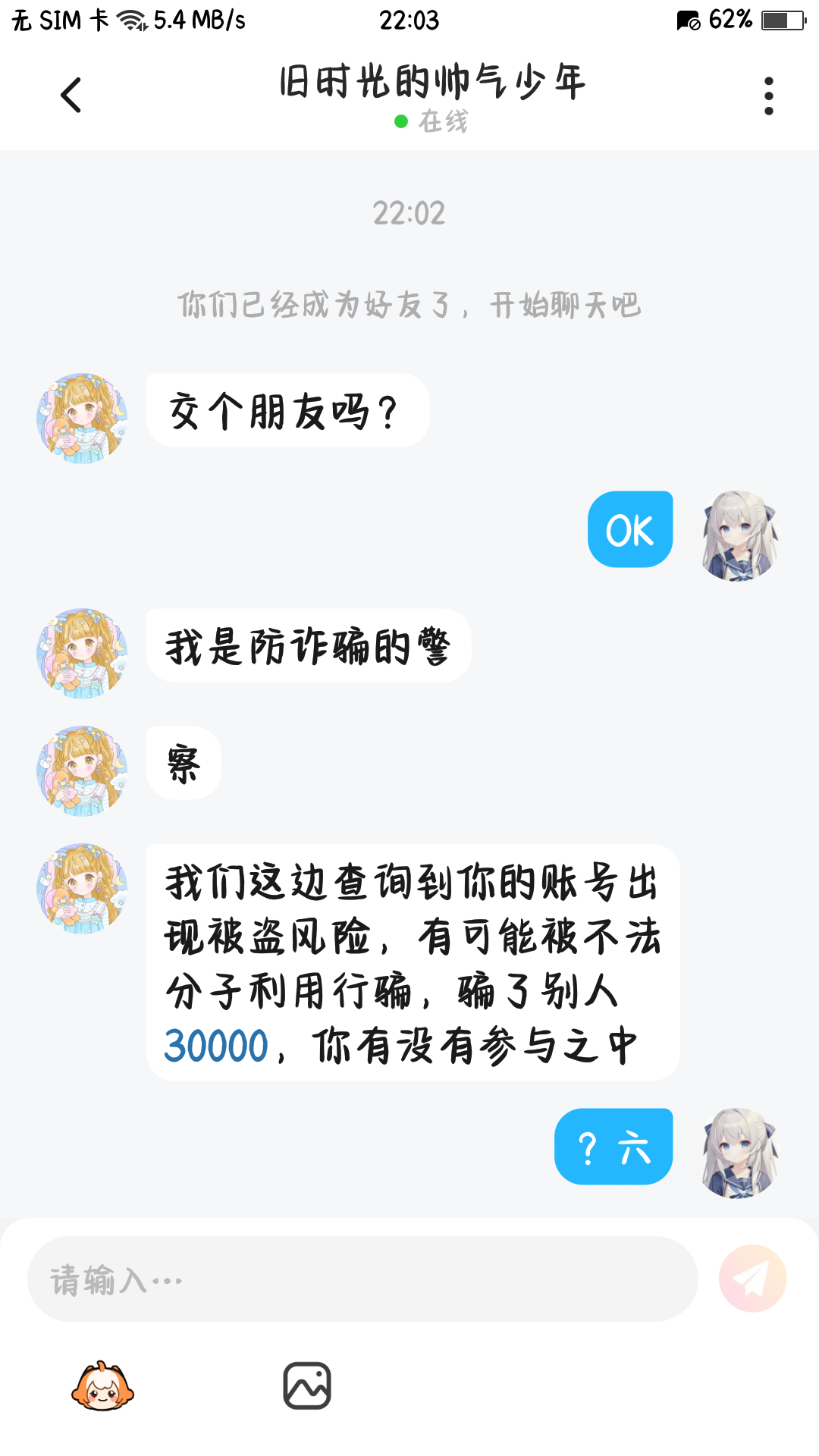Open my avatar next to OK message
The image size is (819, 1456).
739,535
